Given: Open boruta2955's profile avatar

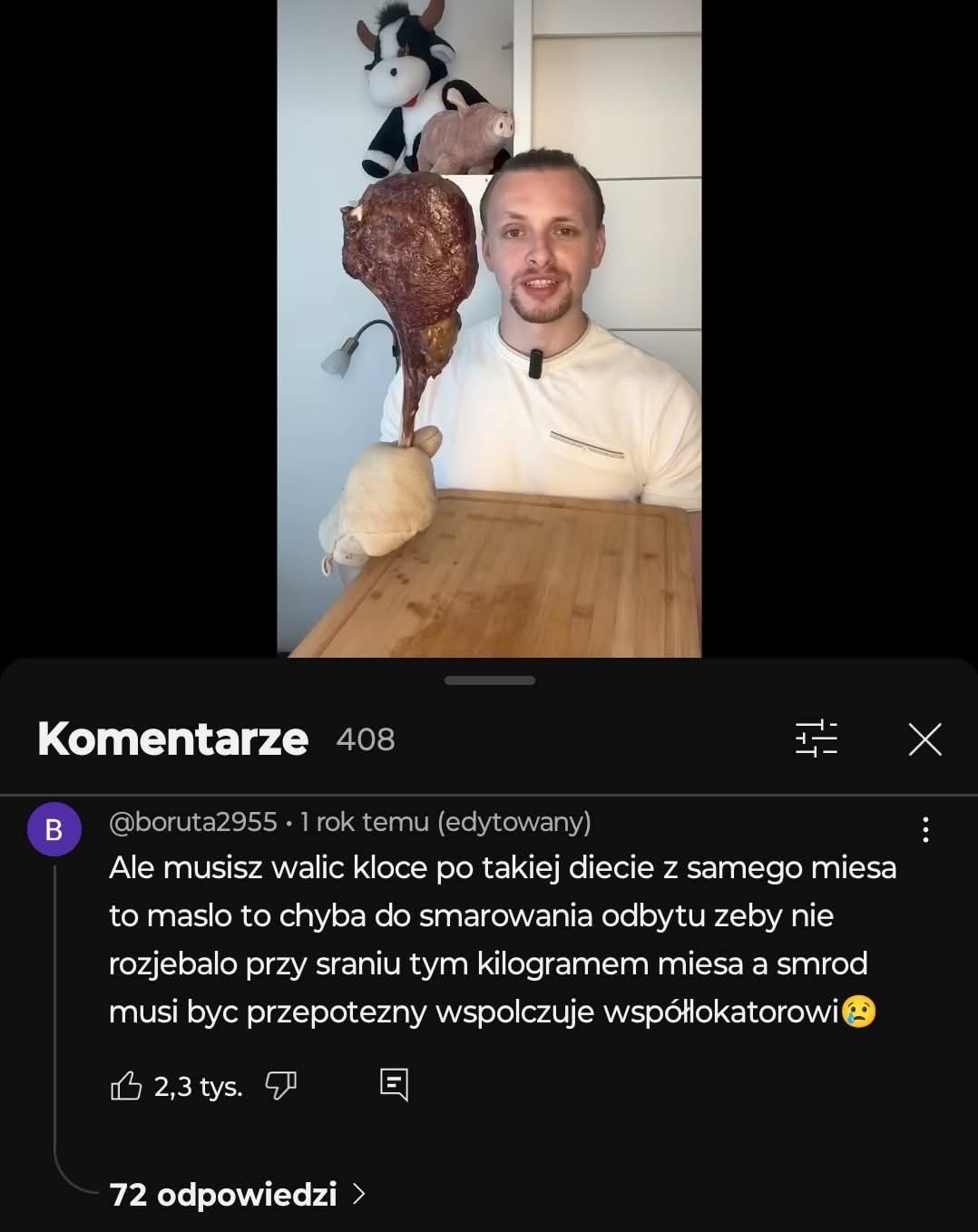Looking at the screenshot, I should pos(54,829).
